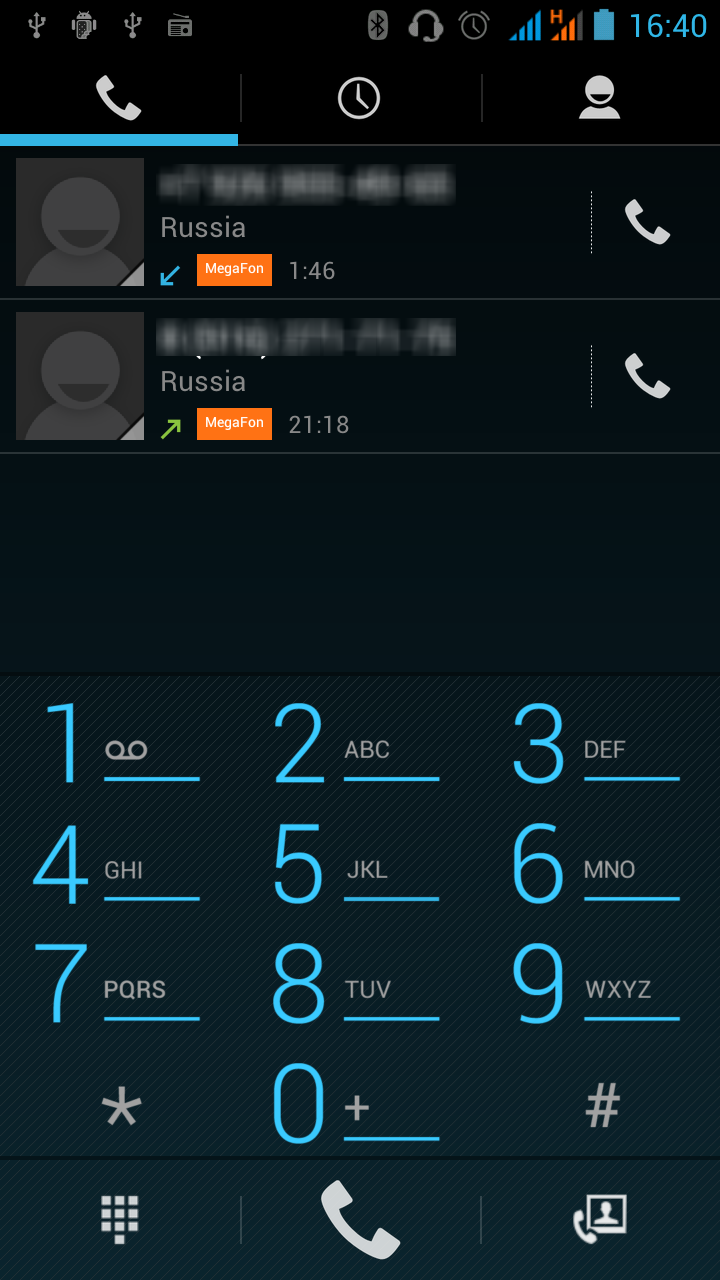Image resolution: width=720 pixels, height=1280 pixels.
Task: Dial the 0 plus key
Action: click(358, 1105)
